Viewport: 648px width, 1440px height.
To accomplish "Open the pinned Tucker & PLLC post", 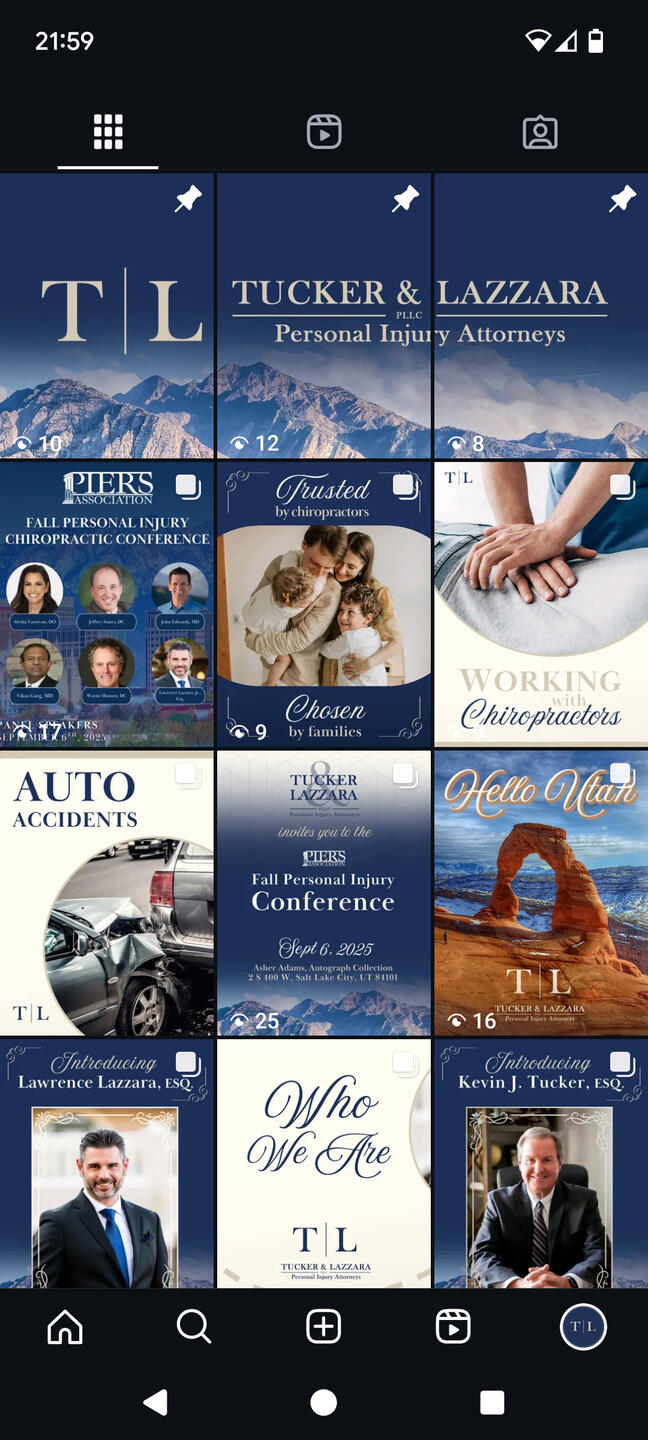I will click(324, 315).
